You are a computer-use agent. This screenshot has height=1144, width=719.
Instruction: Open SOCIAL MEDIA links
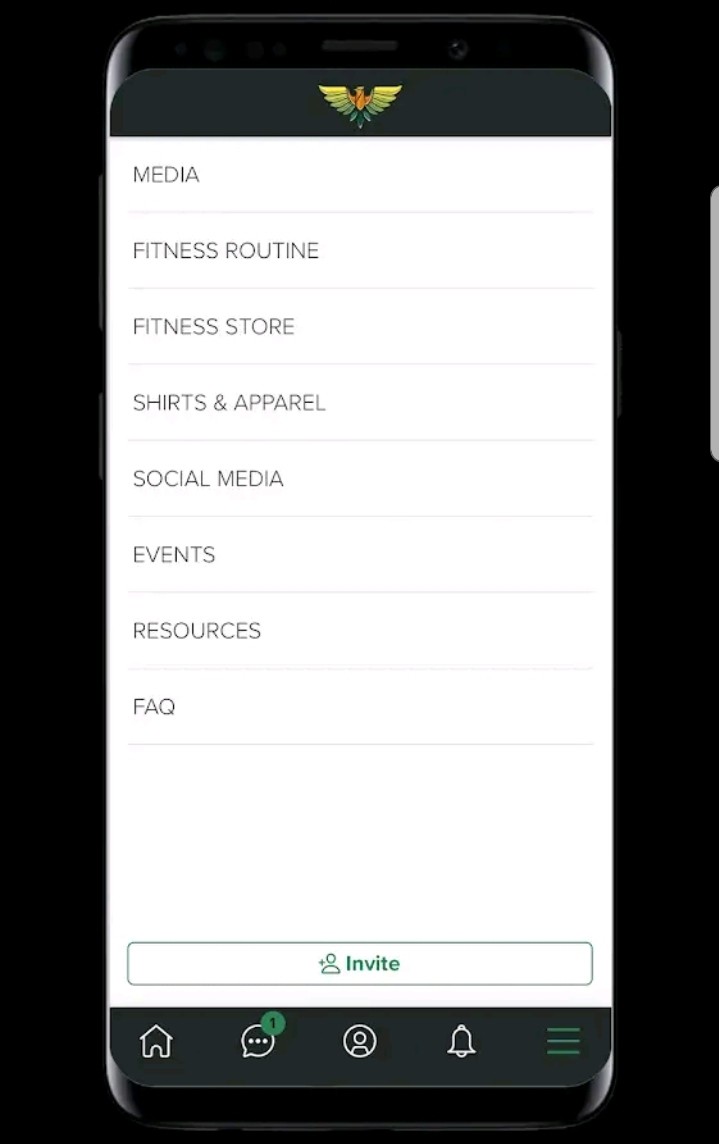(x=208, y=479)
